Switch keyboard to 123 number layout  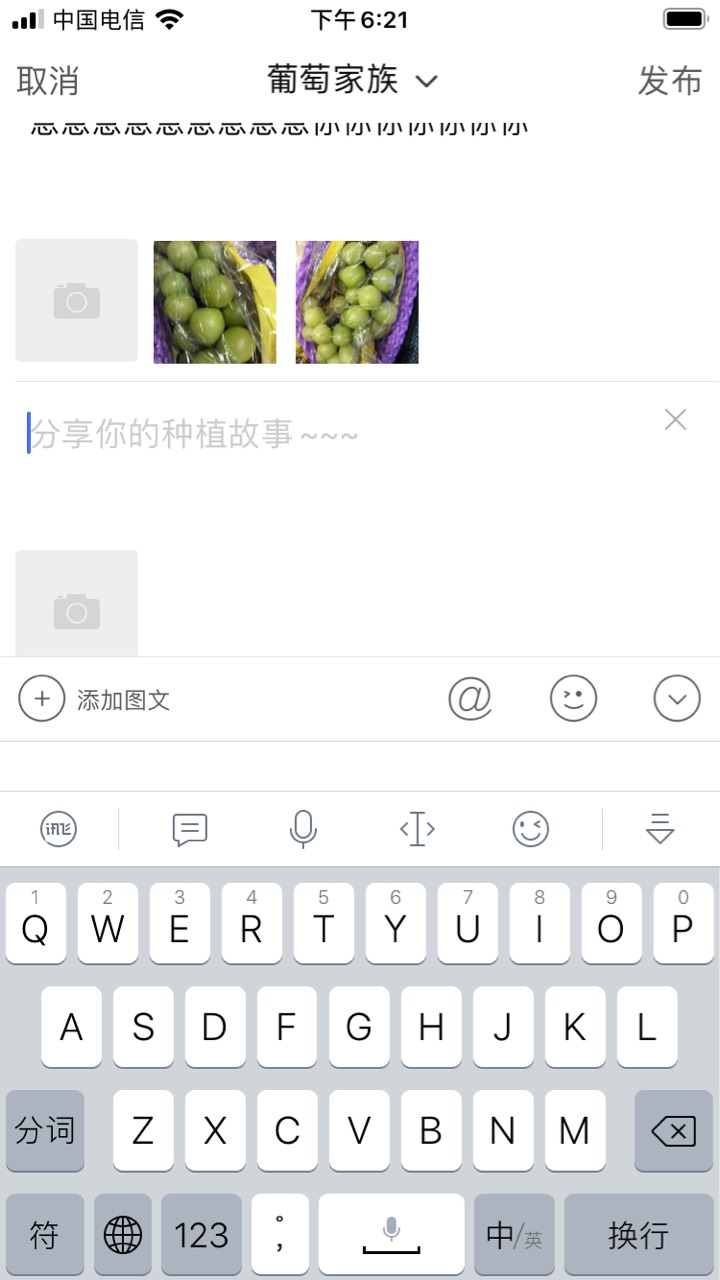pyautogui.click(x=201, y=1235)
